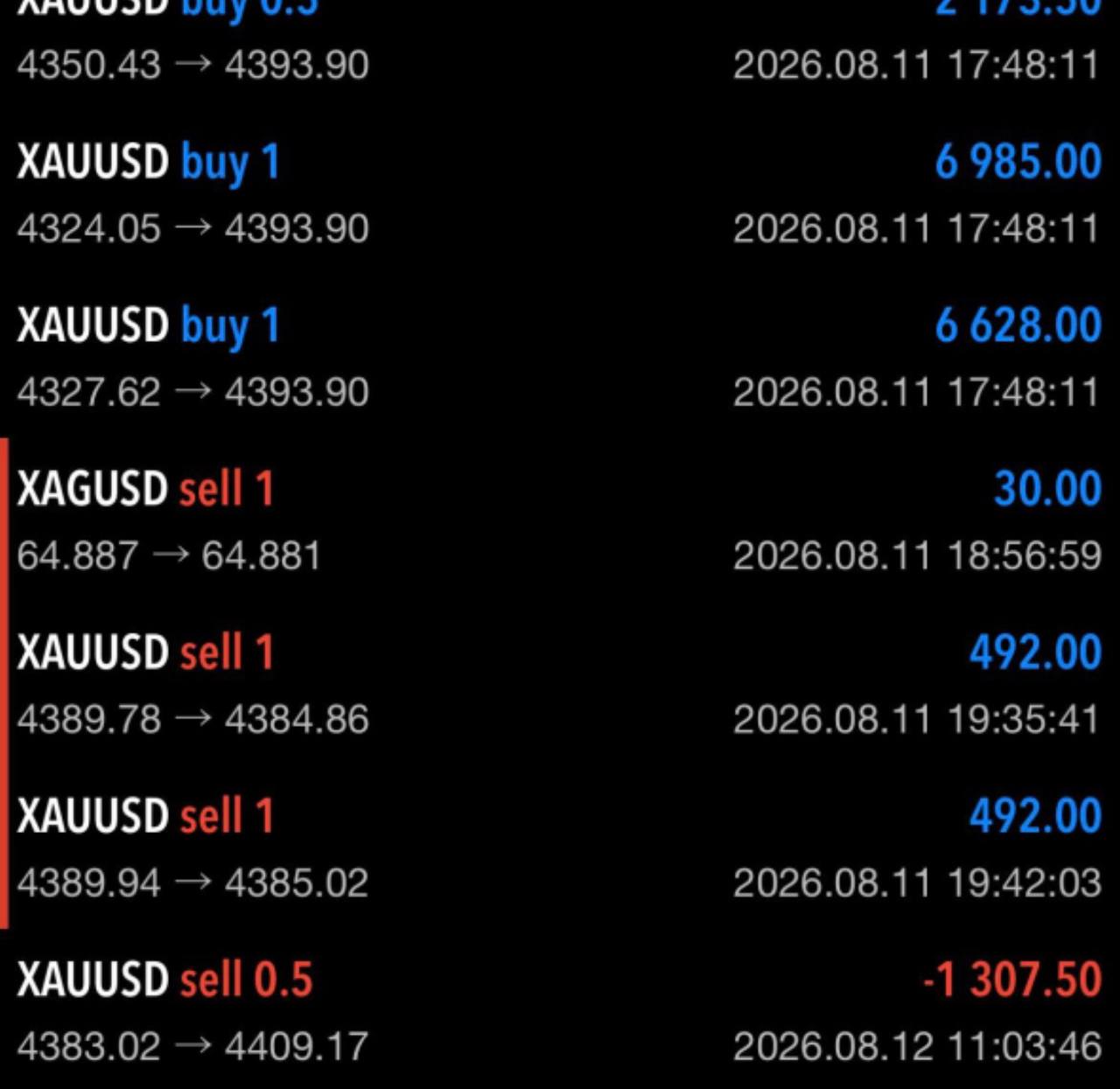Expand the XAUUSD buy trade with 6 985.00 profit
1120x1089 pixels.
560,193
